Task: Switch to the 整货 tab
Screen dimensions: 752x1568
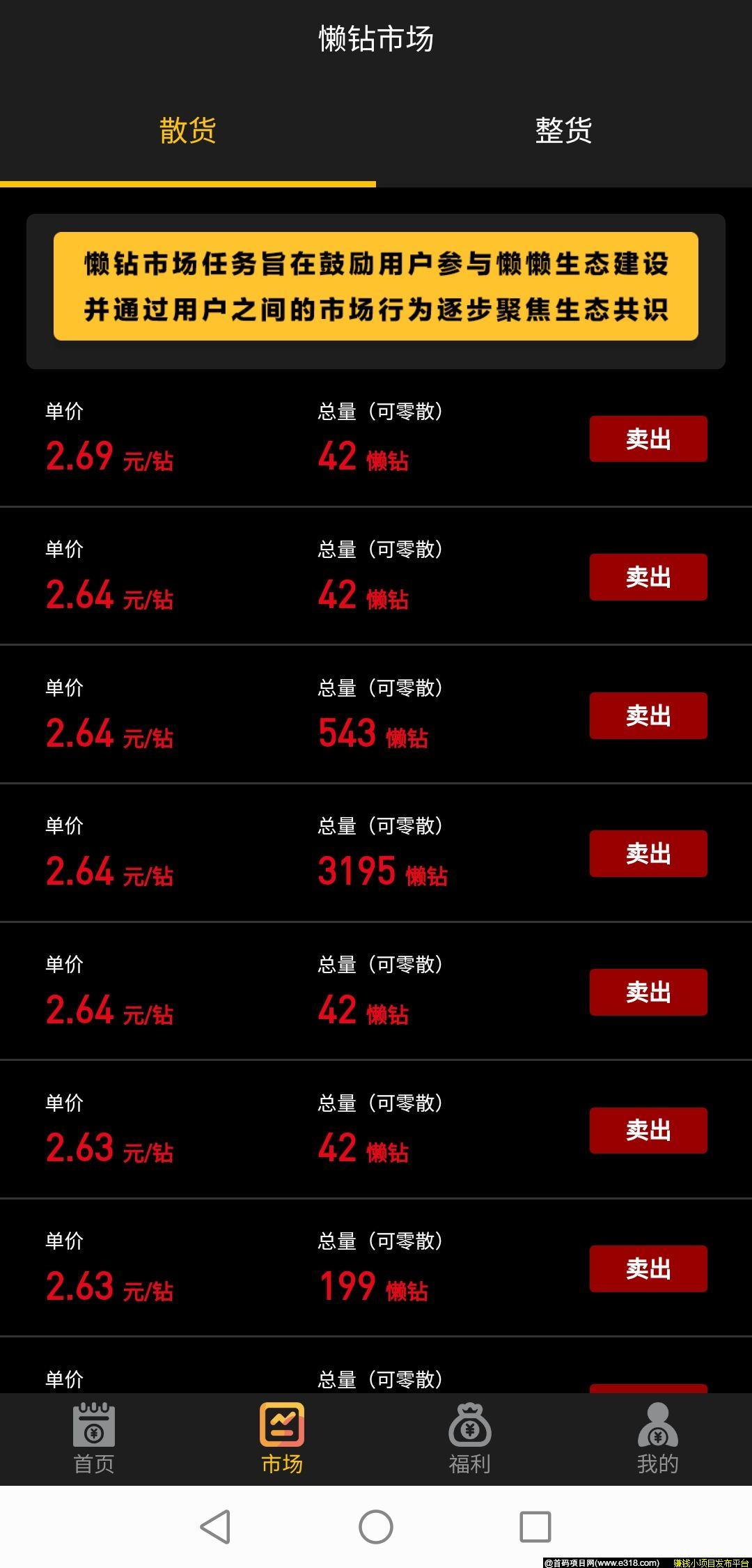Action: click(x=564, y=132)
